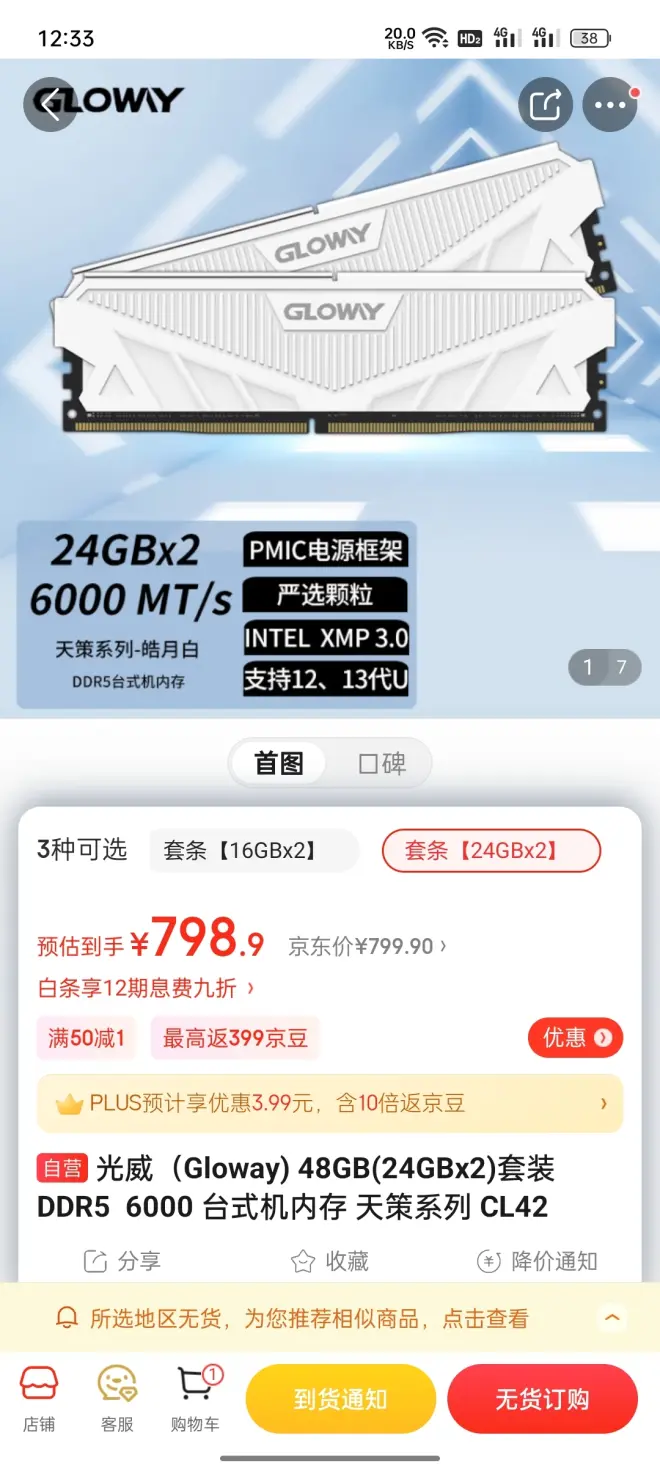Tap the 优惠 coupon button
Screen dimensions: 660x1474
click(575, 1038)
